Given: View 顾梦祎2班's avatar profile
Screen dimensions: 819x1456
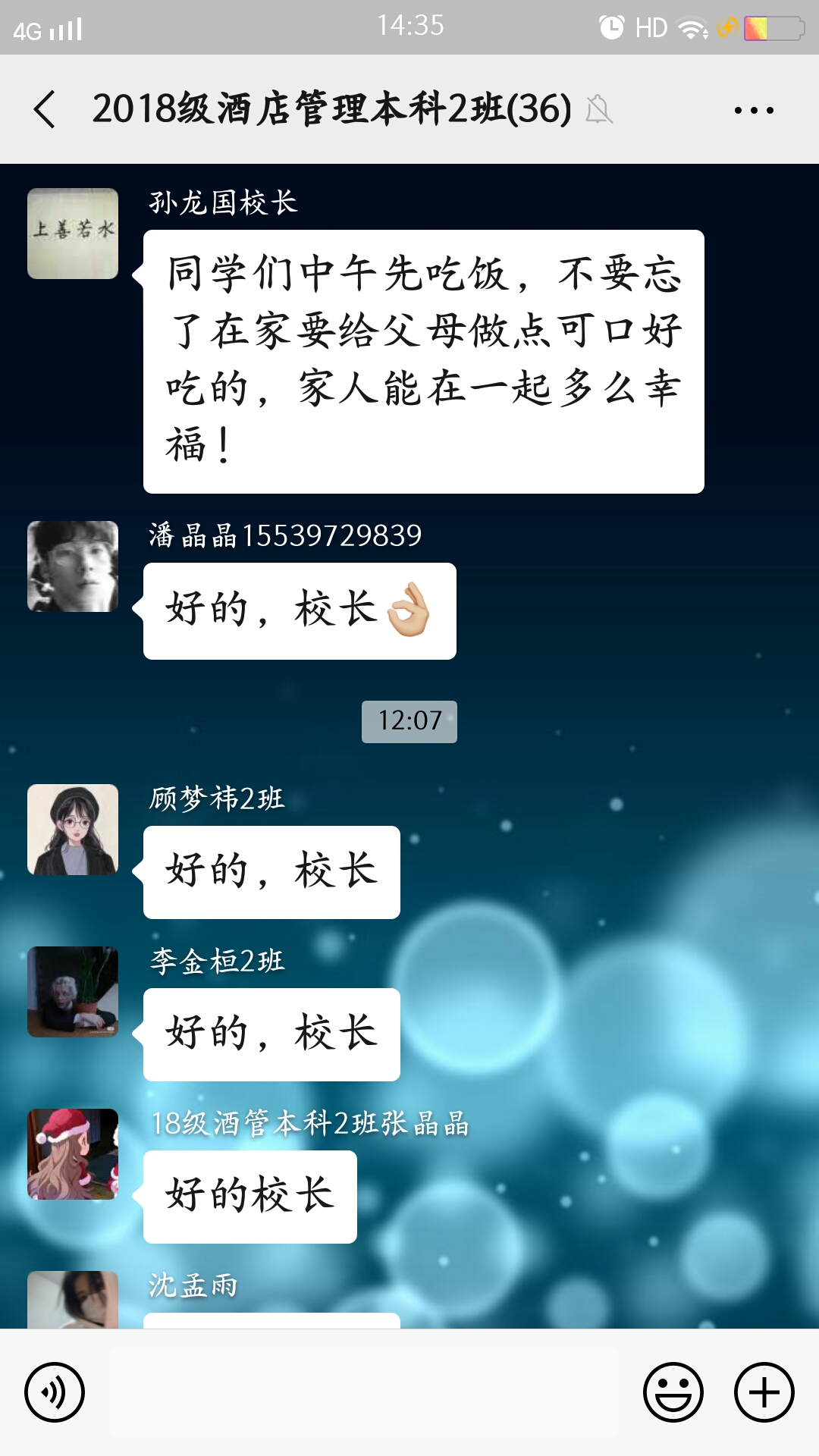Looking at the screenshot, I should [73, 830].
